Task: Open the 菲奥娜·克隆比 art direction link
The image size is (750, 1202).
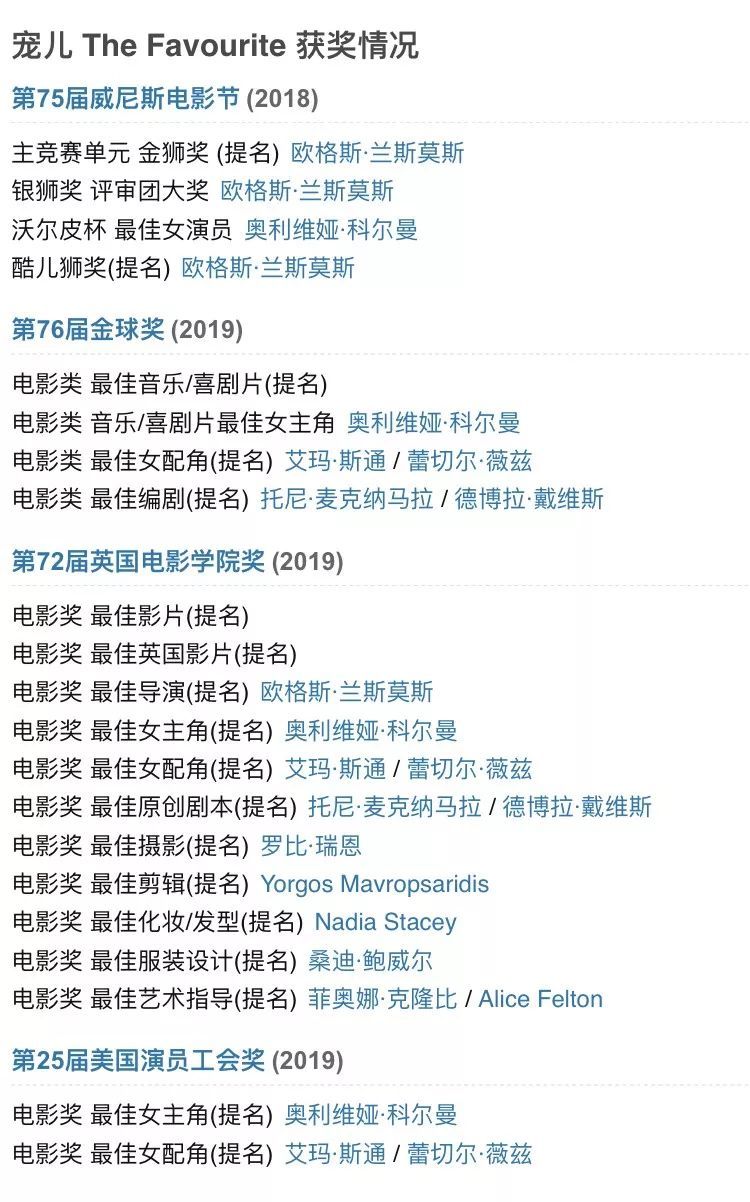Action: (383, 999)
